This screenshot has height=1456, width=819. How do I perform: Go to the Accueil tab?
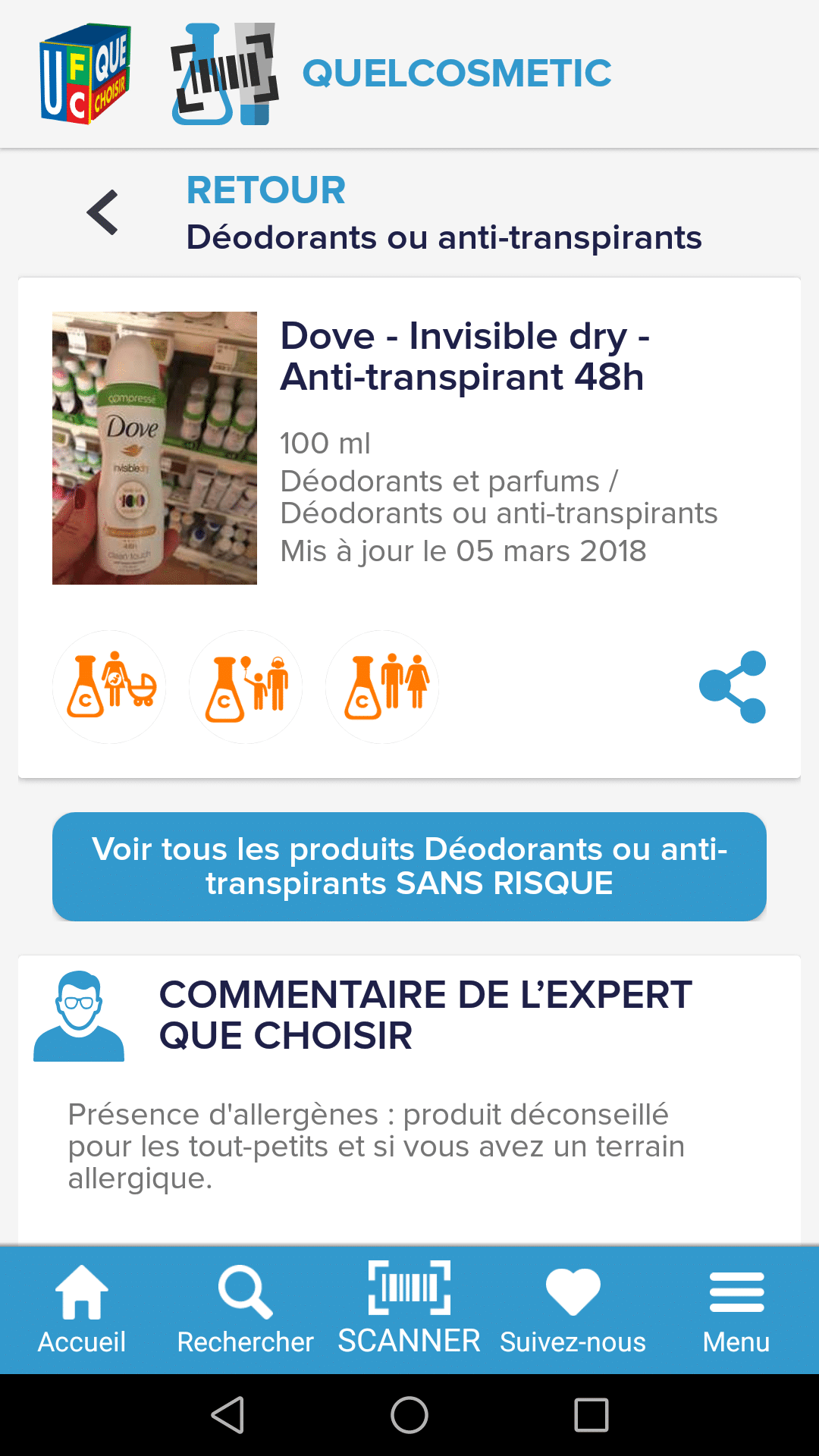pos(82,1310)
